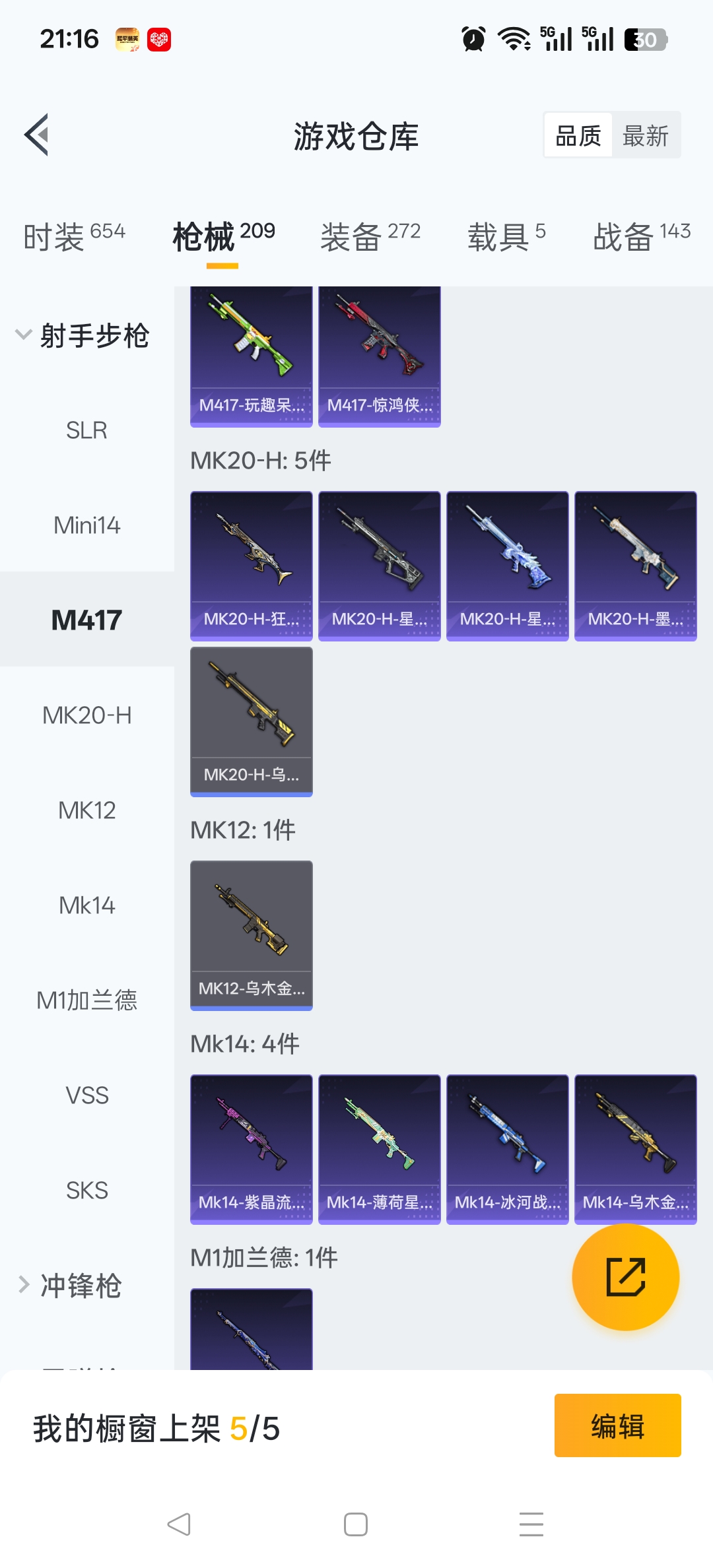
Task: Switch to the 装备 tab
Action: pos(370,236)
